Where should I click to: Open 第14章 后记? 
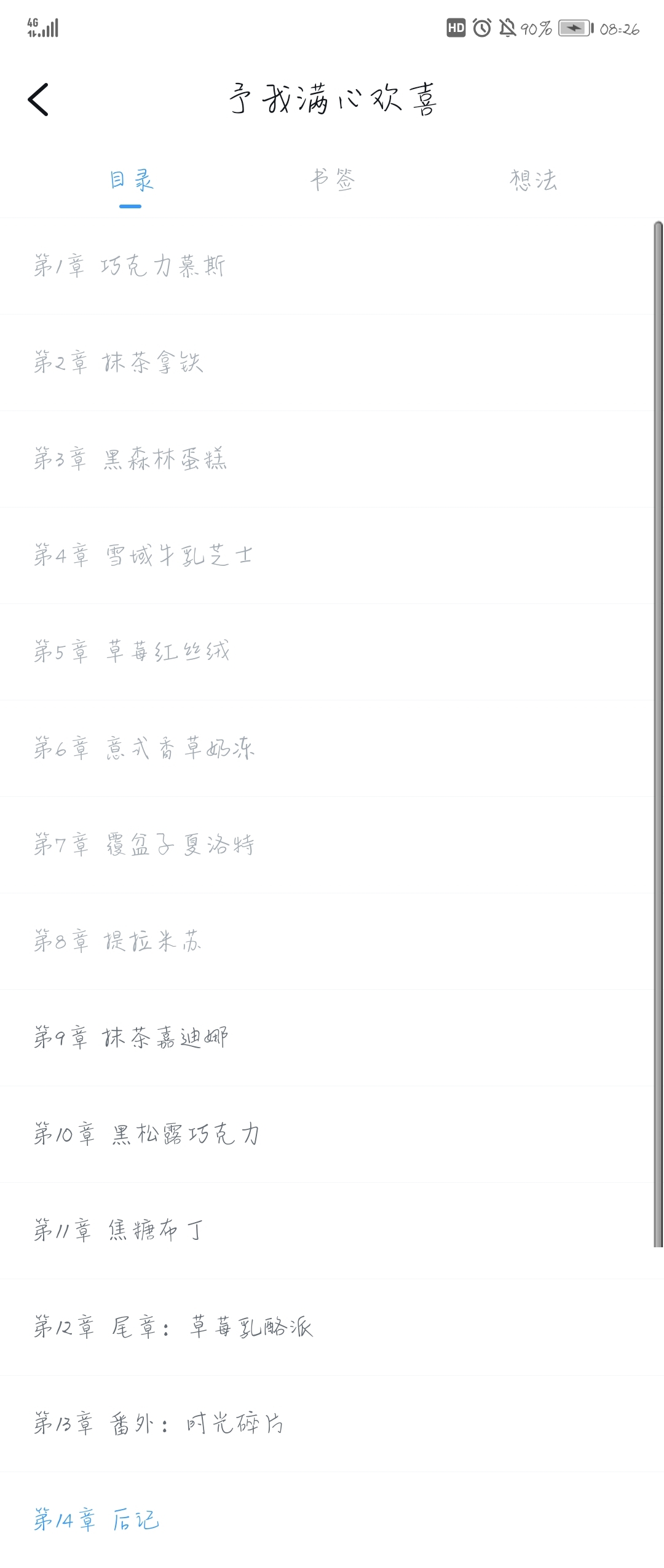[97, 1520]
